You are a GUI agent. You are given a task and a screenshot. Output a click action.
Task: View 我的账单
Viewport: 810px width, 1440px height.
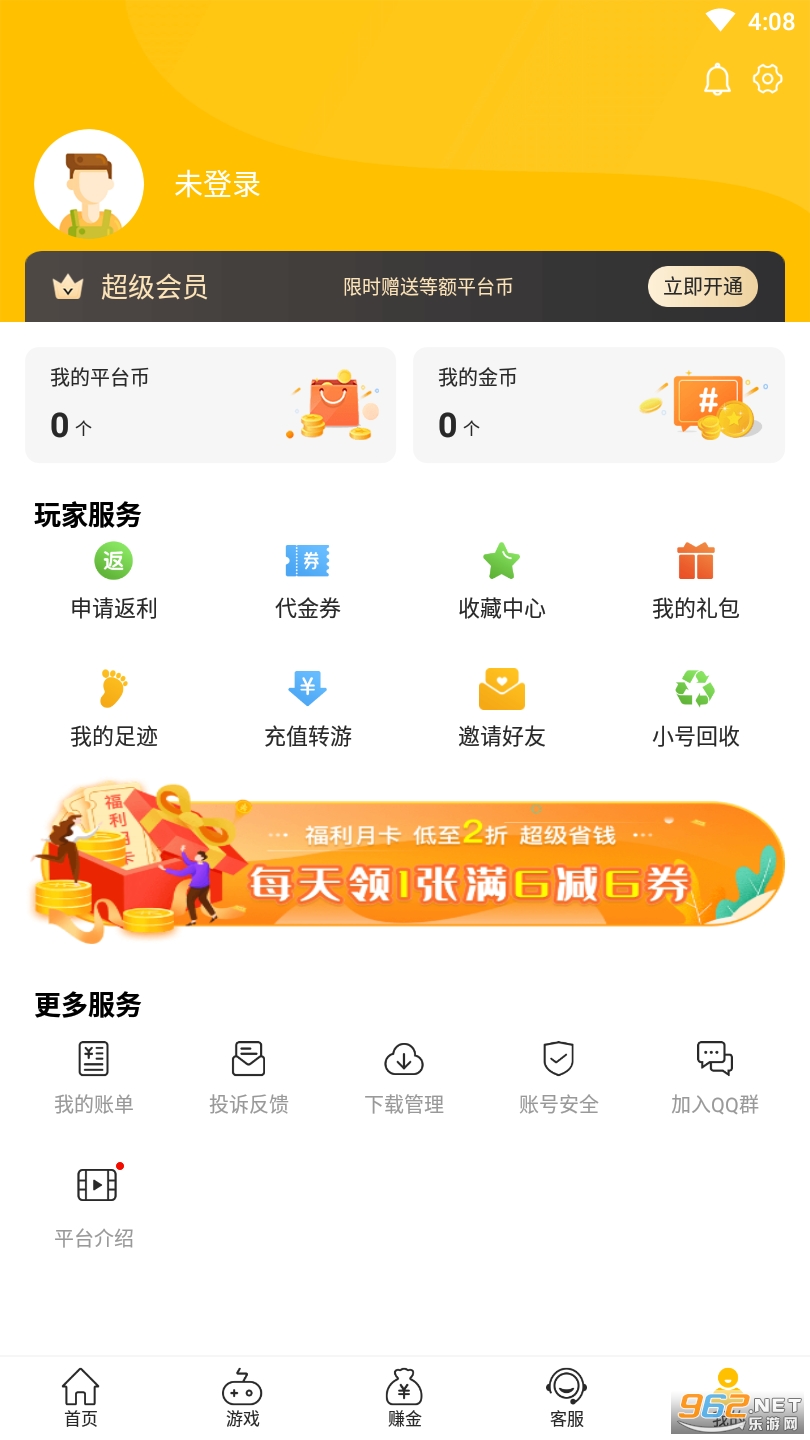click(x=94, y=1078)
